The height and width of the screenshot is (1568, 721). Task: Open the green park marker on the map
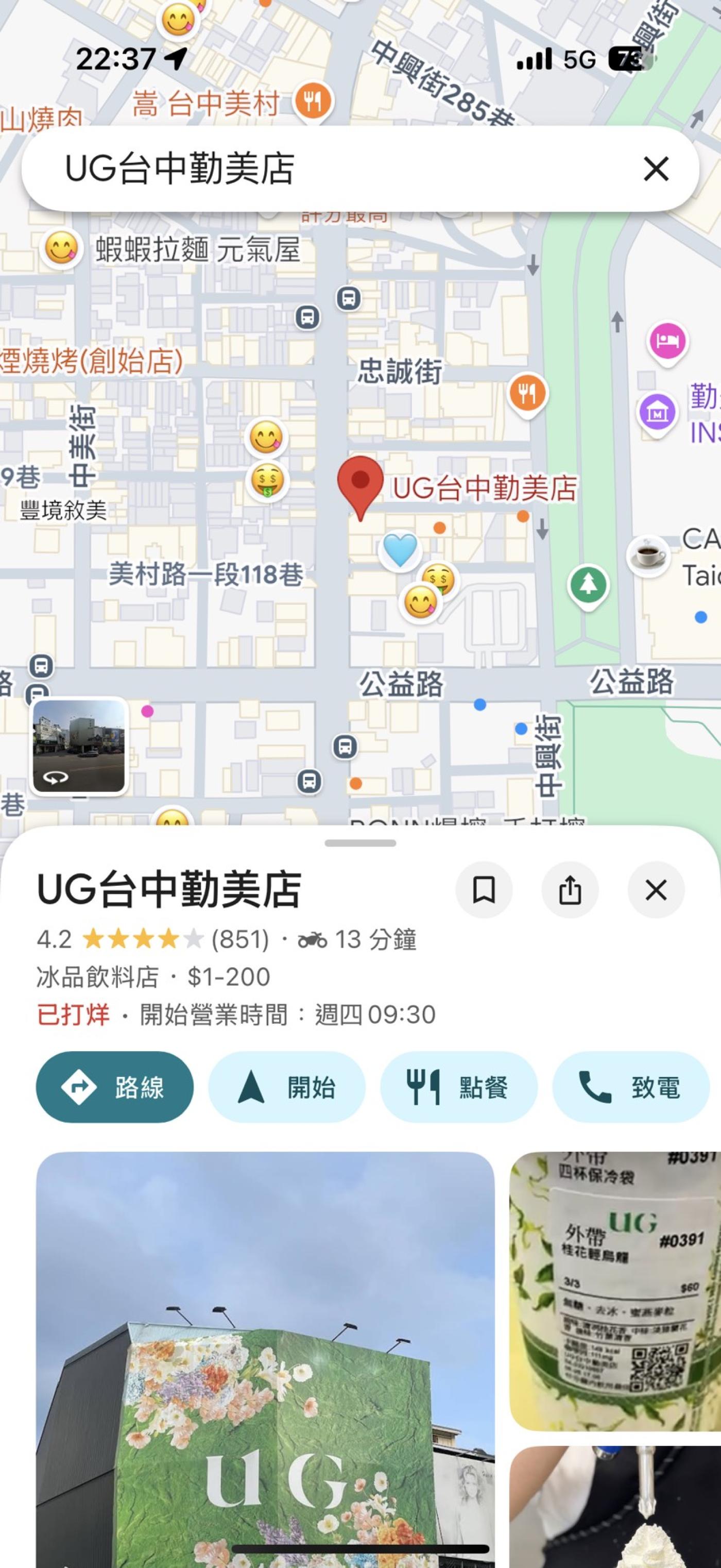pos(588,585)
